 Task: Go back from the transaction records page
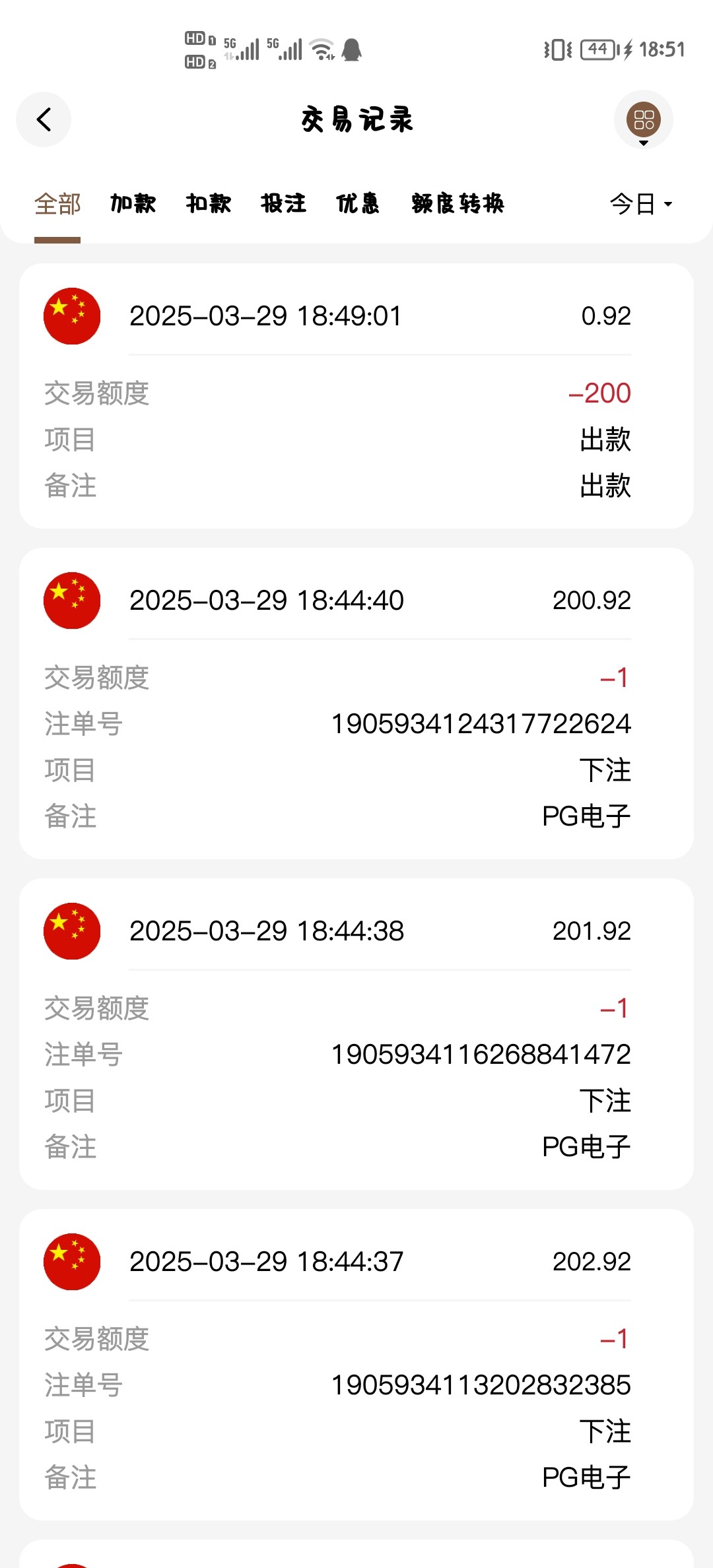click(x=44, y=119)
